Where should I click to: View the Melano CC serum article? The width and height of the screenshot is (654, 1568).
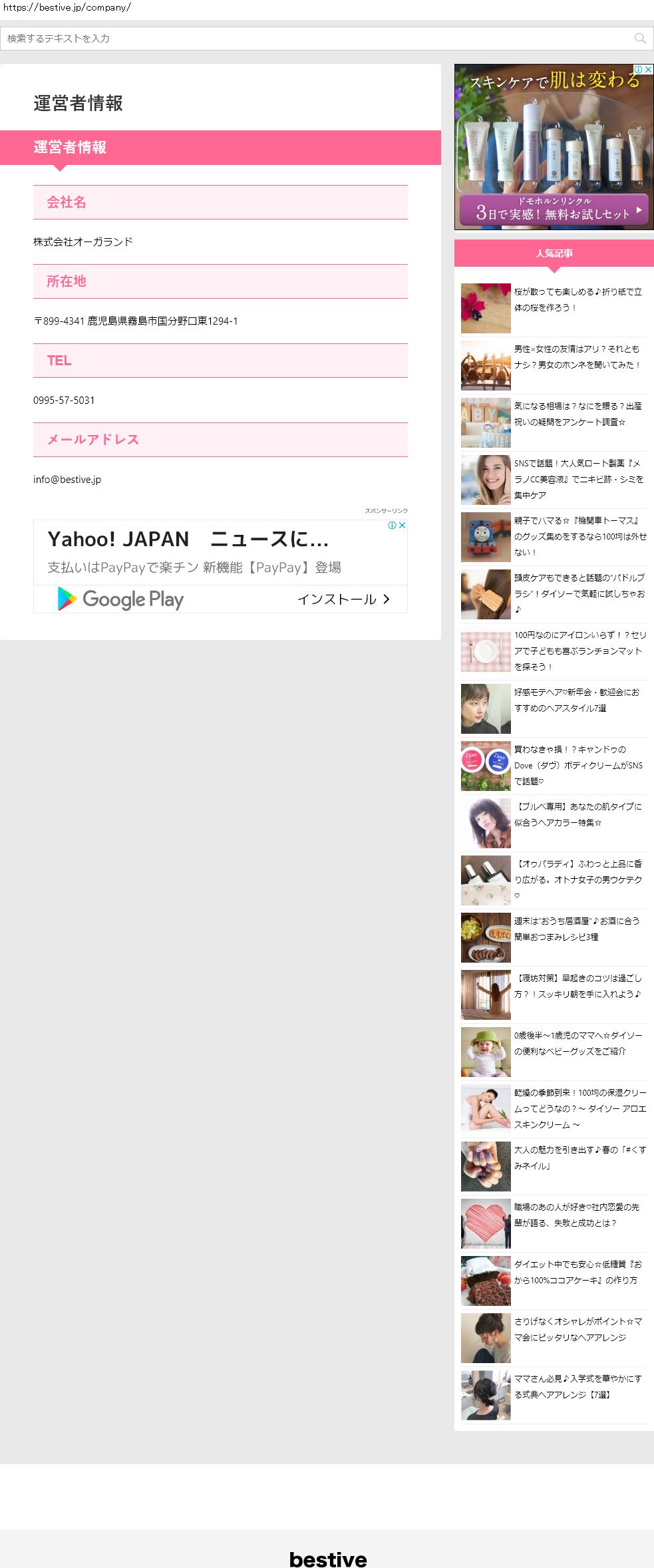577,479
